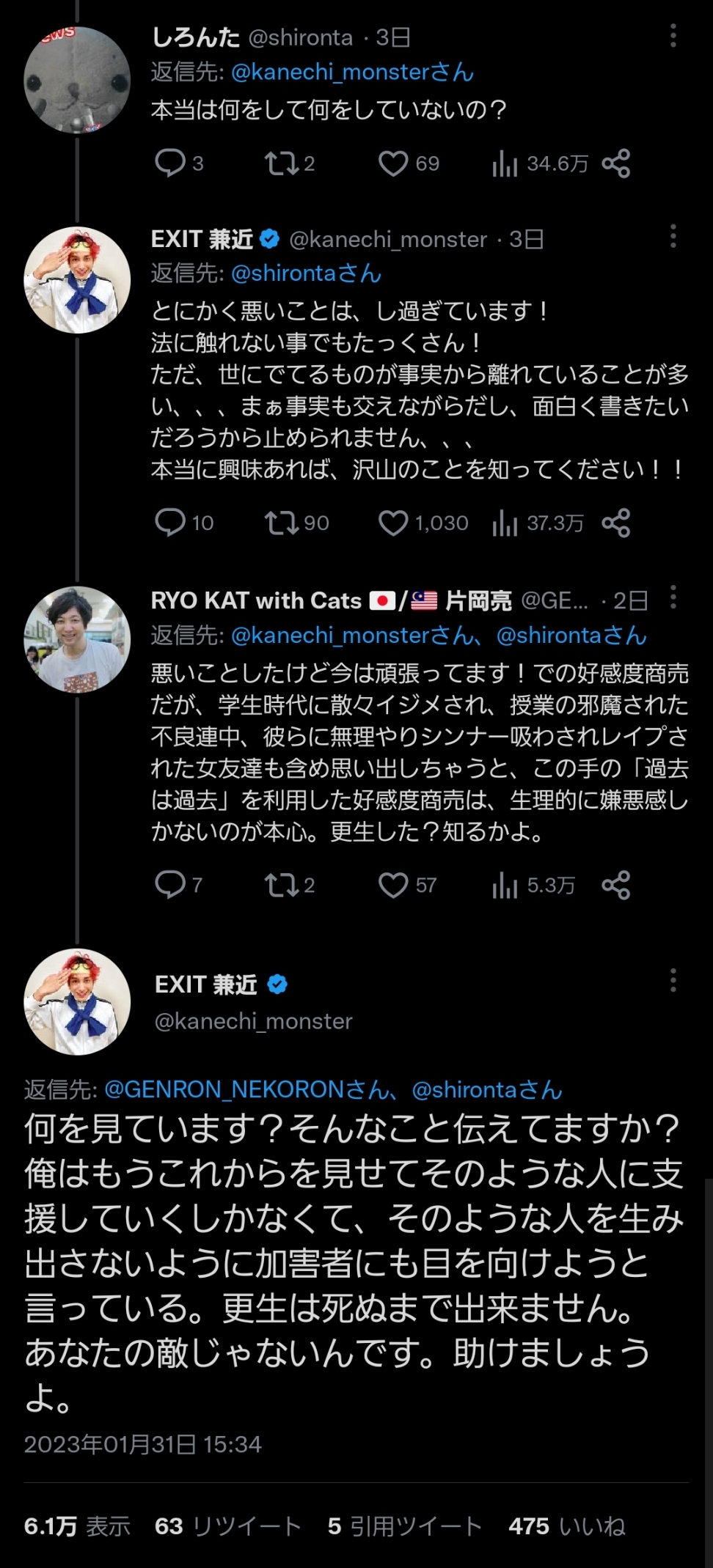Share しろんた's tweet

pyautogui.click(x=616, y=163)
